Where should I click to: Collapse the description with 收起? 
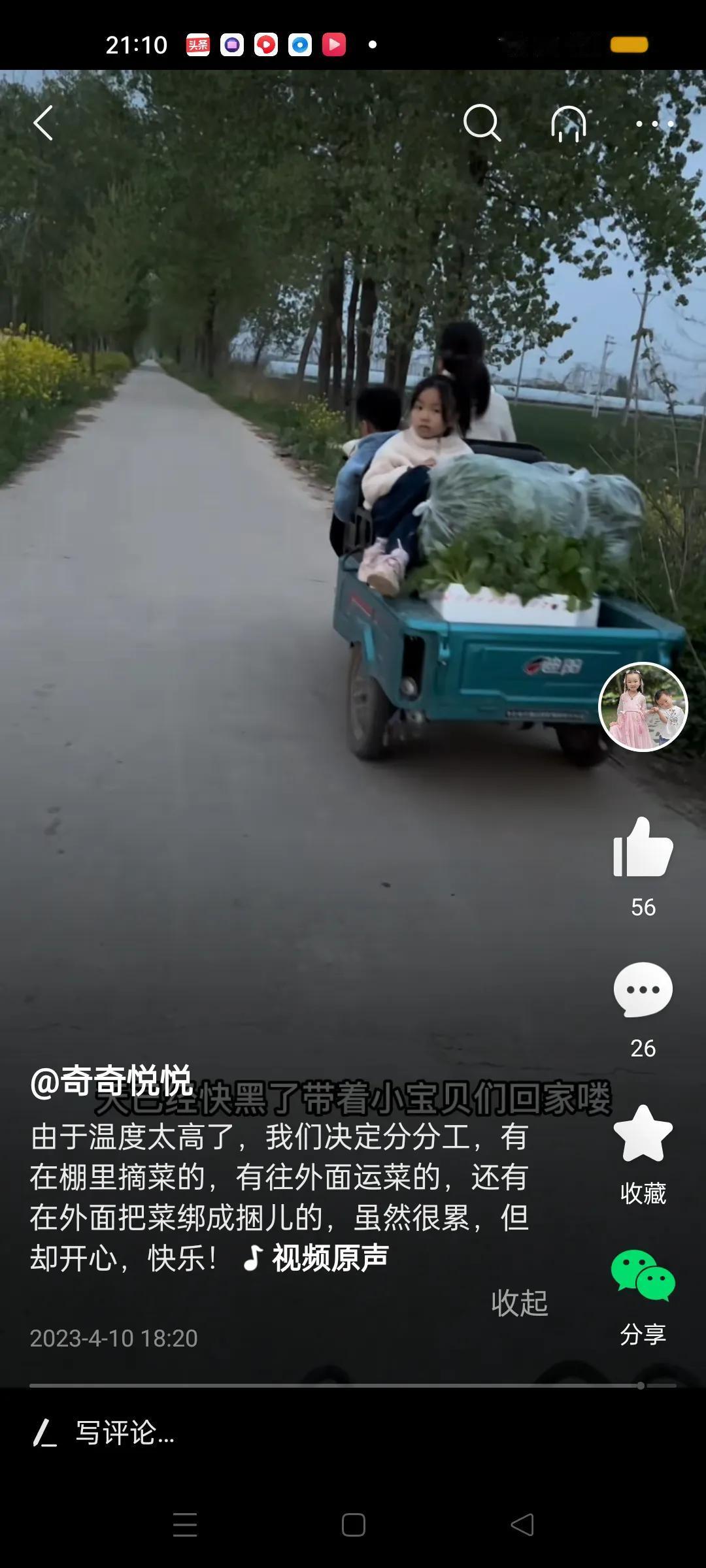click(x=519, y=1303)
